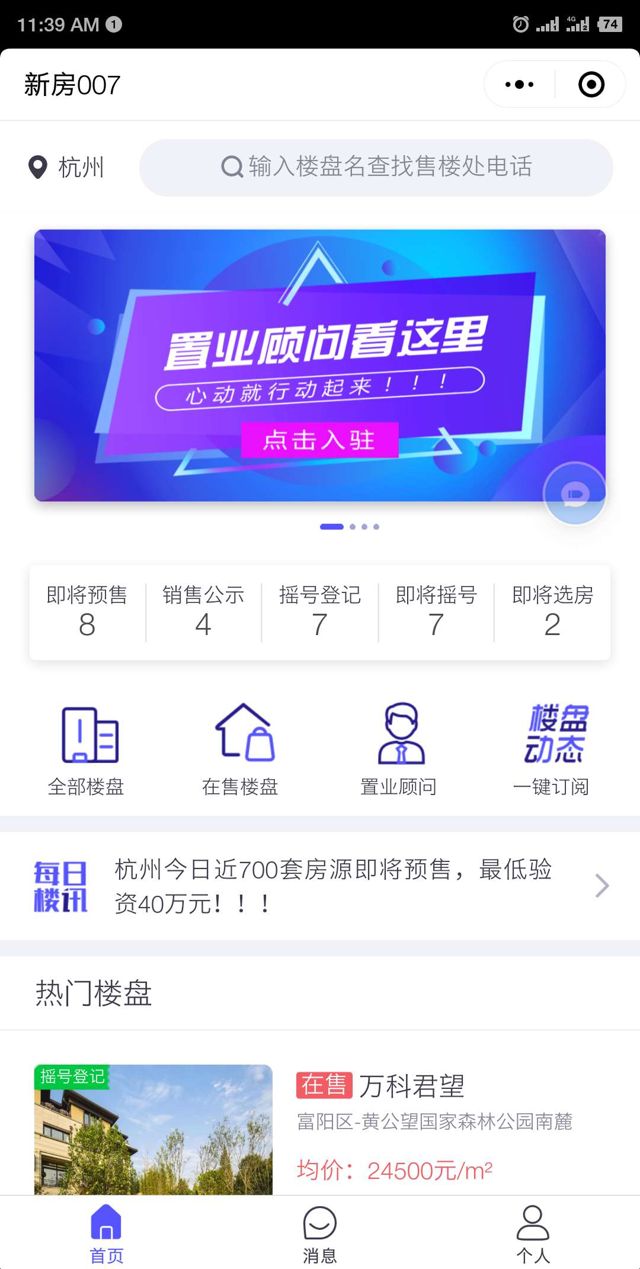
Task: Switch to the 个人 tab
Action: click(533, 1233)
